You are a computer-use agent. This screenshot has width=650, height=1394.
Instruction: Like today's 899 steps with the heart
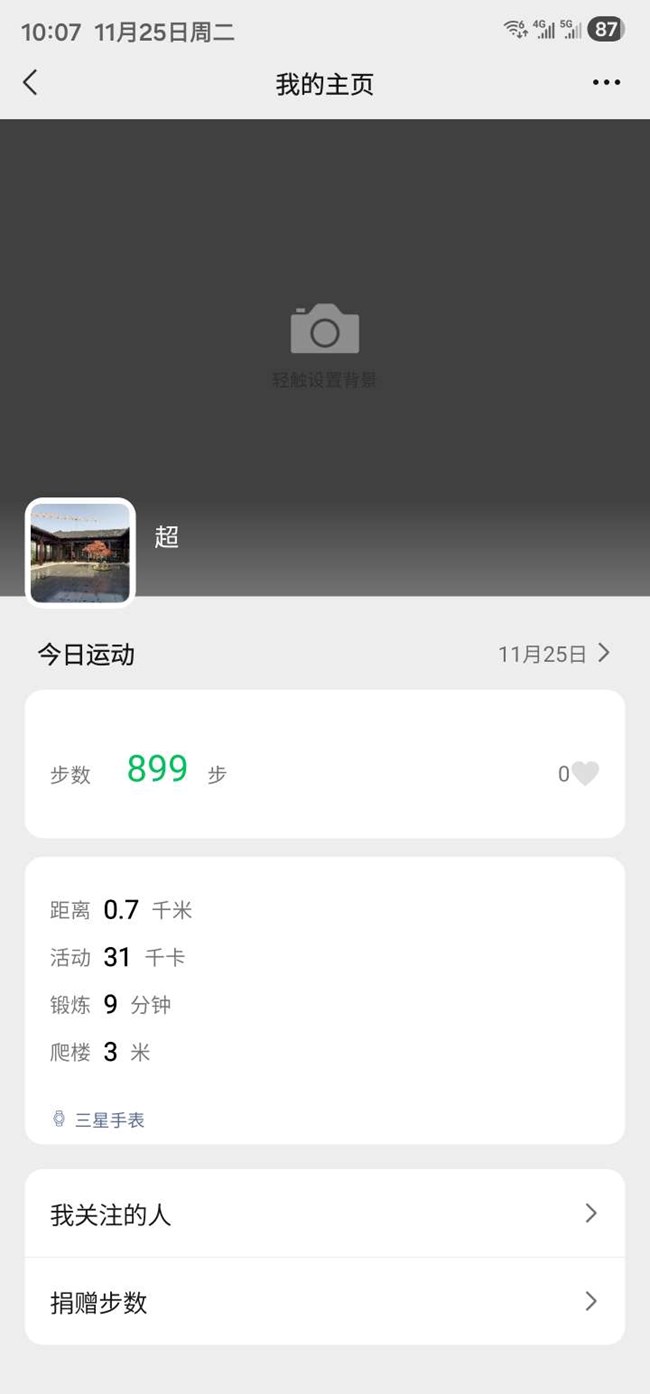pyautogui.click(x=585, y=774)
